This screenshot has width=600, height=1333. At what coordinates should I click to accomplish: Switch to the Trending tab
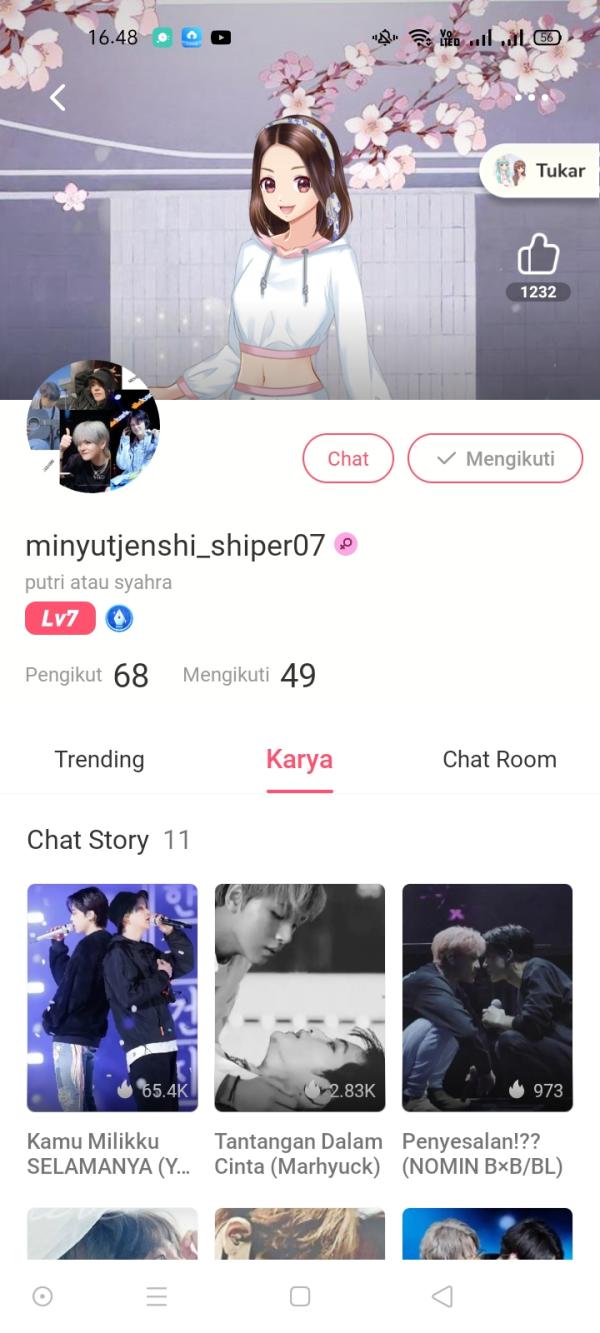pyautogui.click(x=99, y=759)
